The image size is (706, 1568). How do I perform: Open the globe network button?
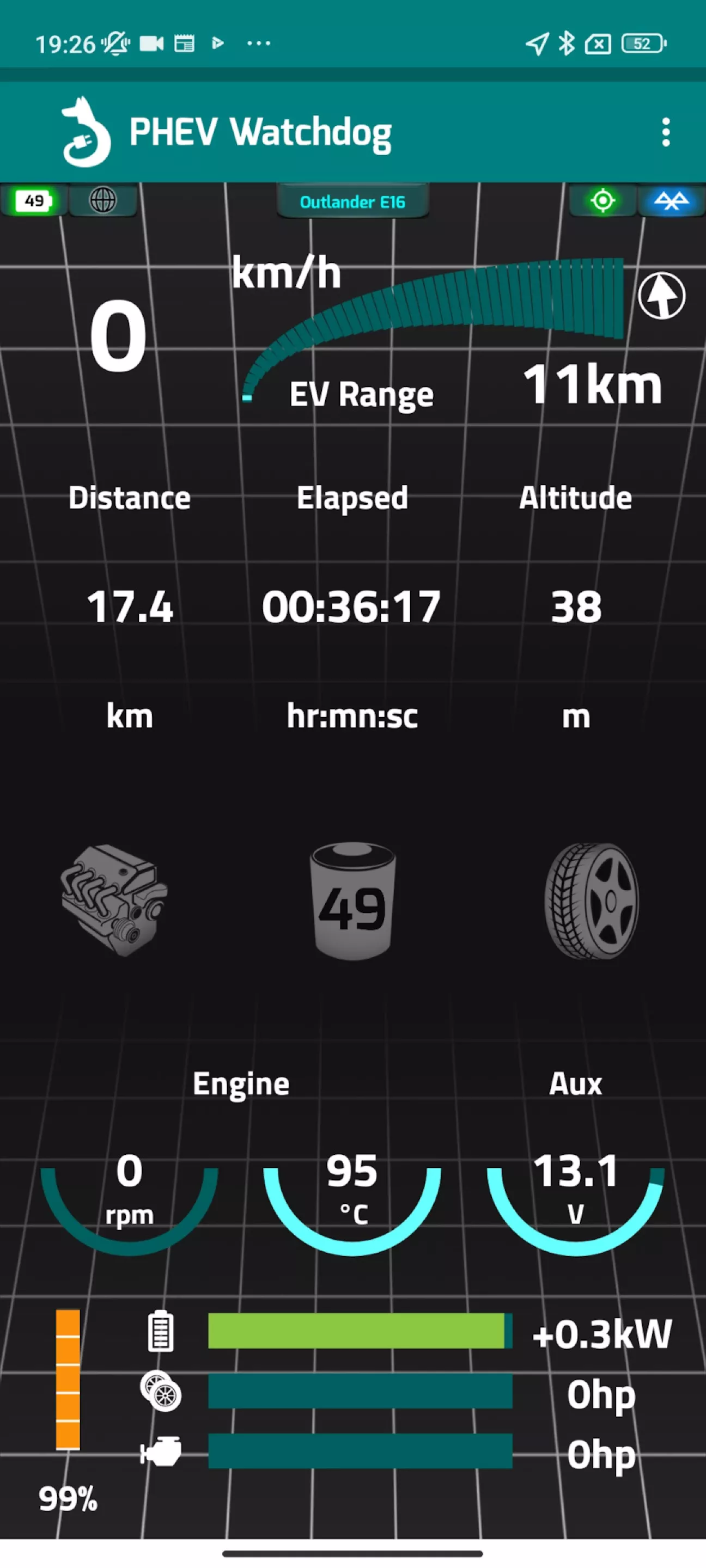[x=102, y=200]
